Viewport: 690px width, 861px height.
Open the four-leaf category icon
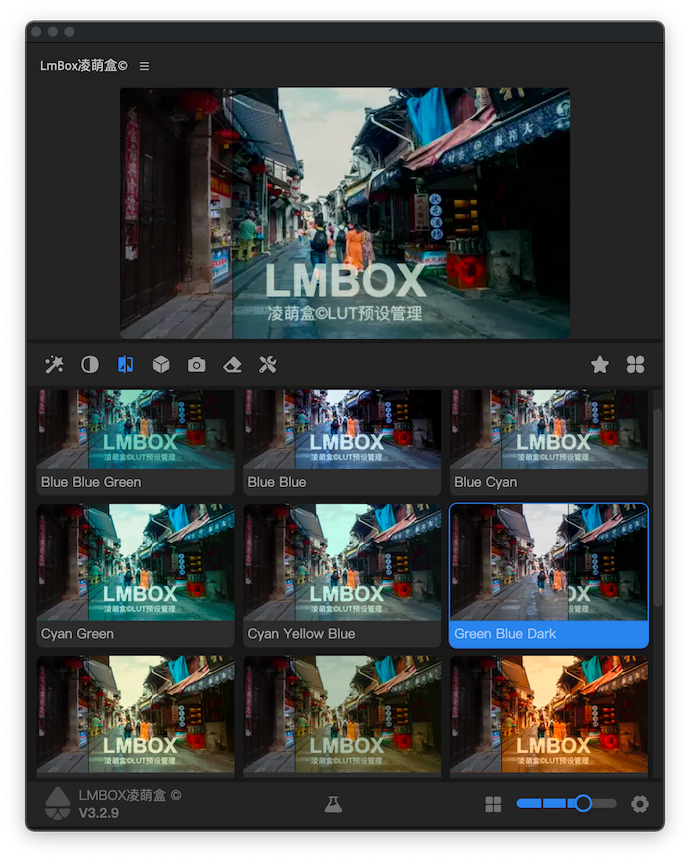[x=636, y=365]
